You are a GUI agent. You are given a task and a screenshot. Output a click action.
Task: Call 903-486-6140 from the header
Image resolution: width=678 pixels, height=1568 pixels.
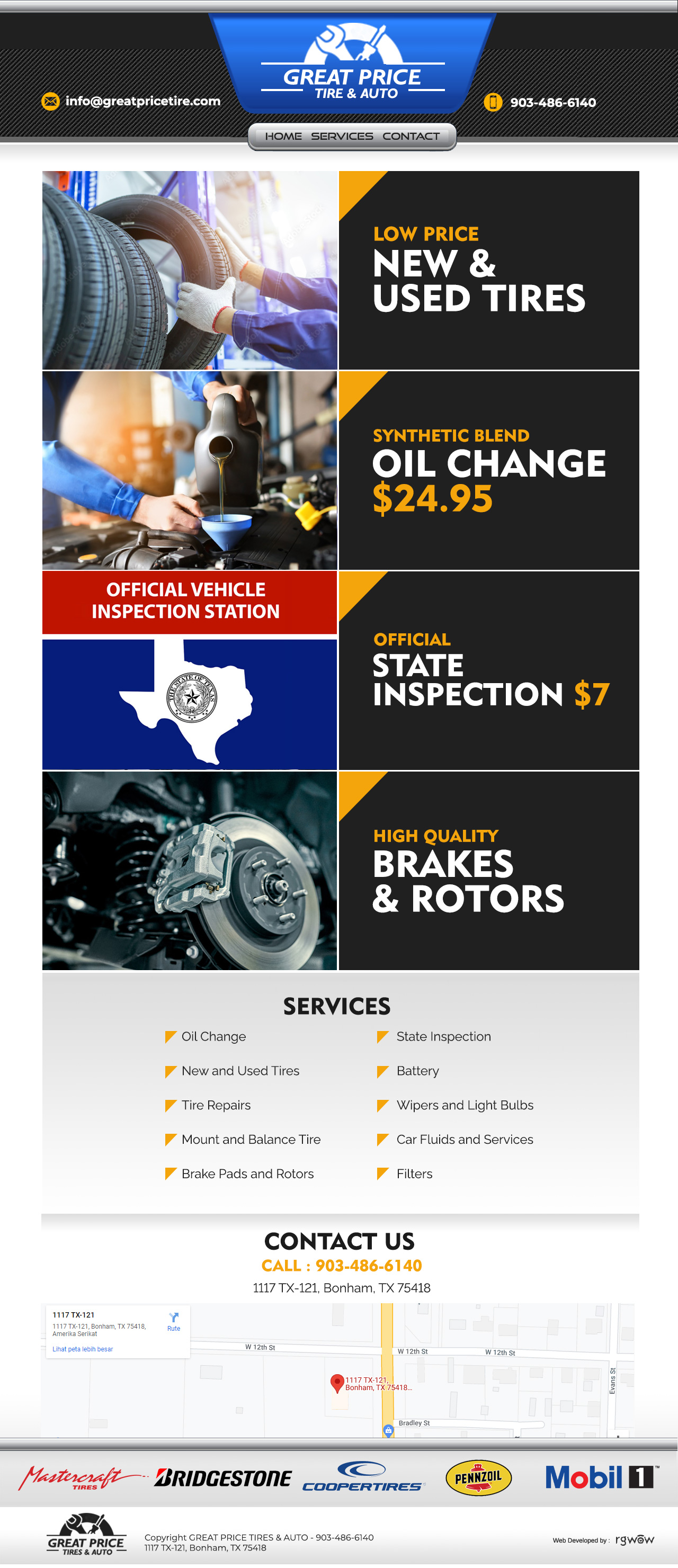tap(552, 102)
